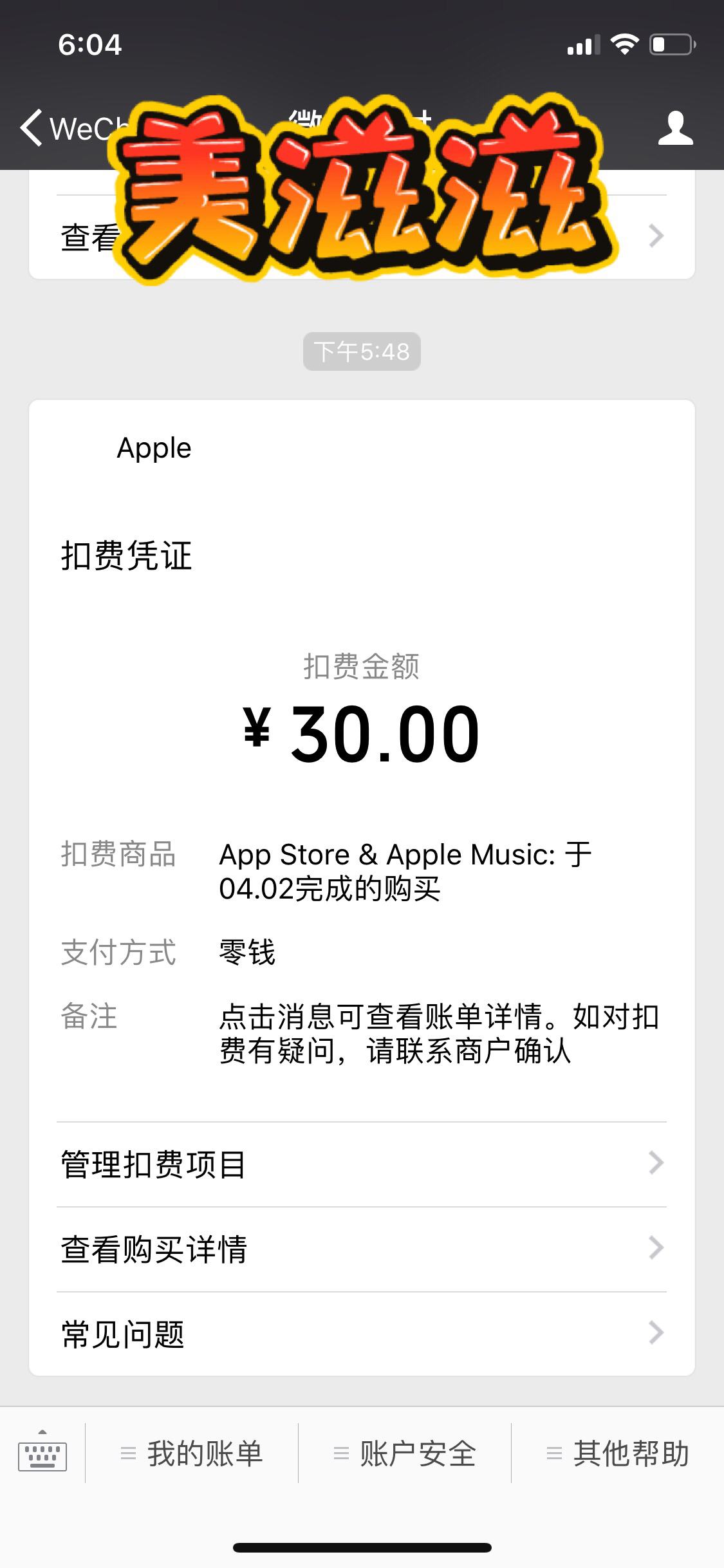
Task: Open the account profile icon
Action: point(675,129)
